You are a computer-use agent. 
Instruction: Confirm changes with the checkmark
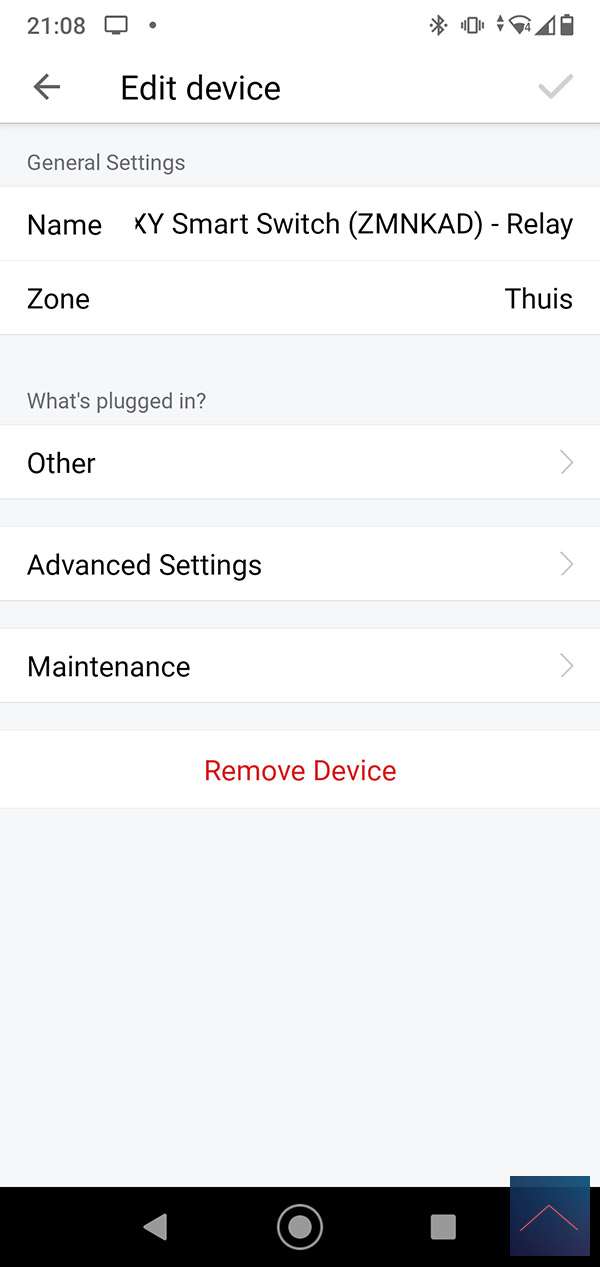coord(555,88)
